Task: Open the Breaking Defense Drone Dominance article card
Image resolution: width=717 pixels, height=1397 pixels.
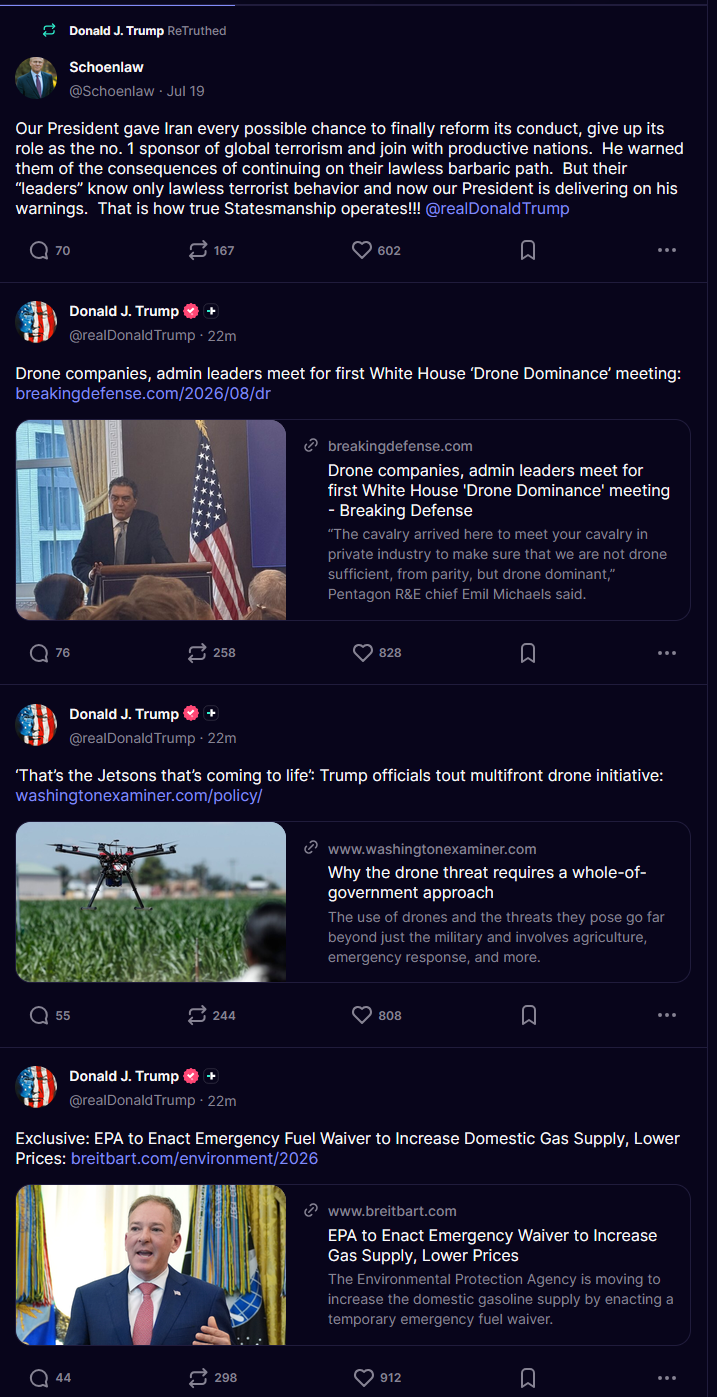Action: [x=353, y=520]
